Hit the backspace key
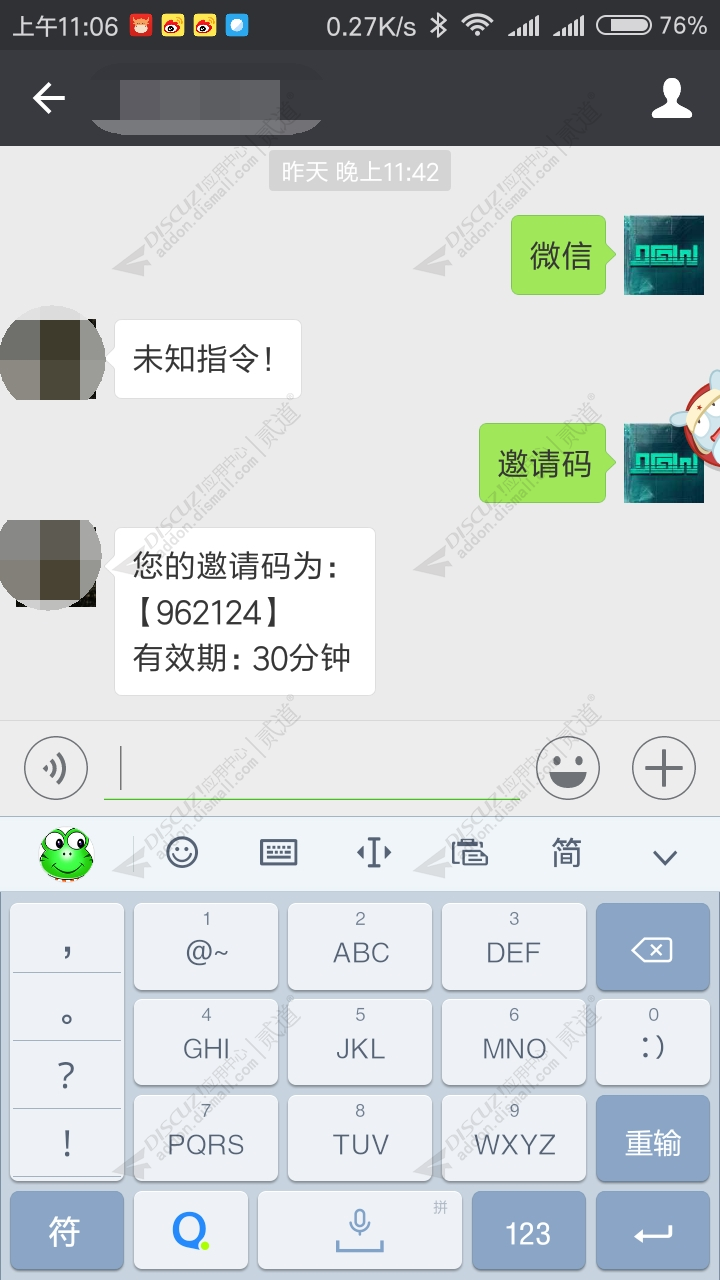 652,949
